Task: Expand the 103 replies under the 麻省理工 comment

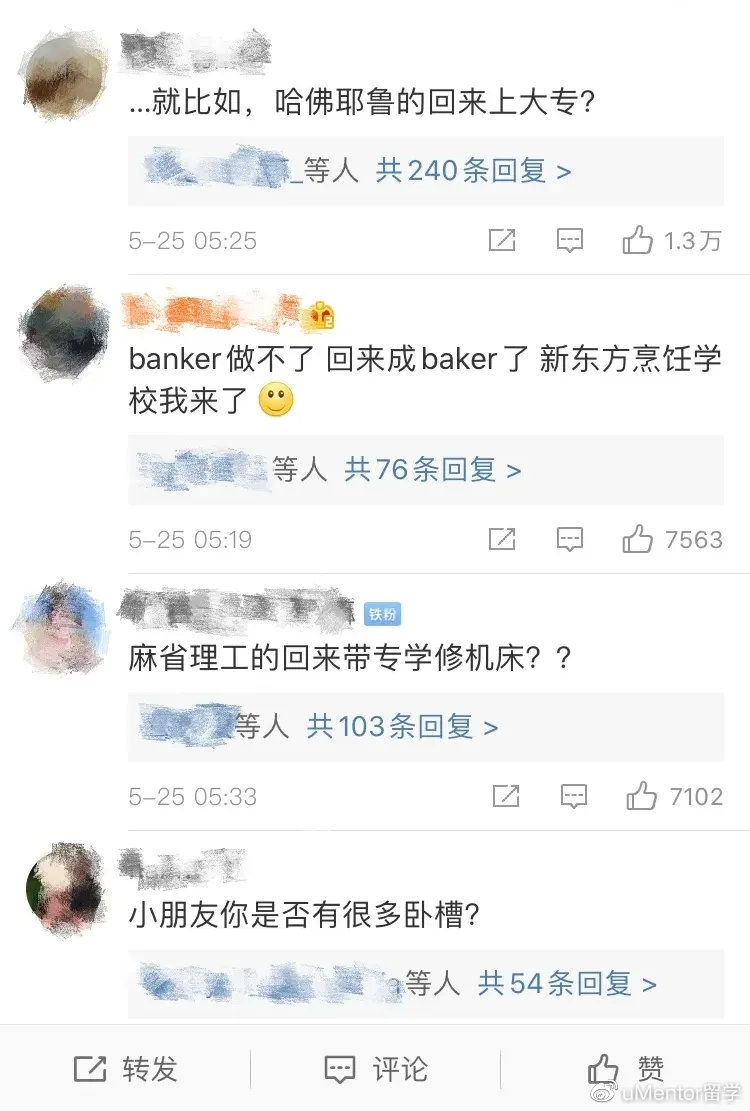Action: (402, 726)
